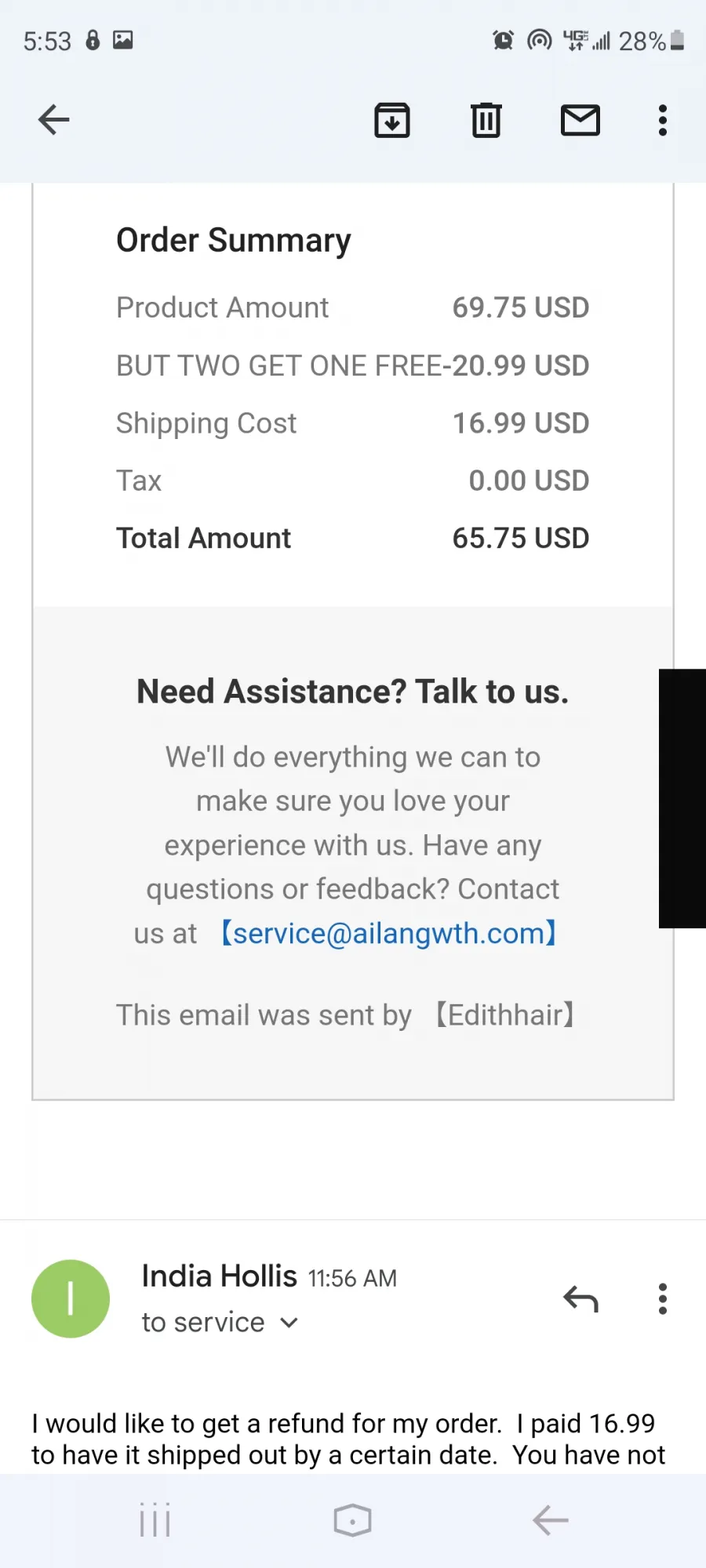Delete this email with the trash icon
The image size is (706, 1568).
coord(486,120)
